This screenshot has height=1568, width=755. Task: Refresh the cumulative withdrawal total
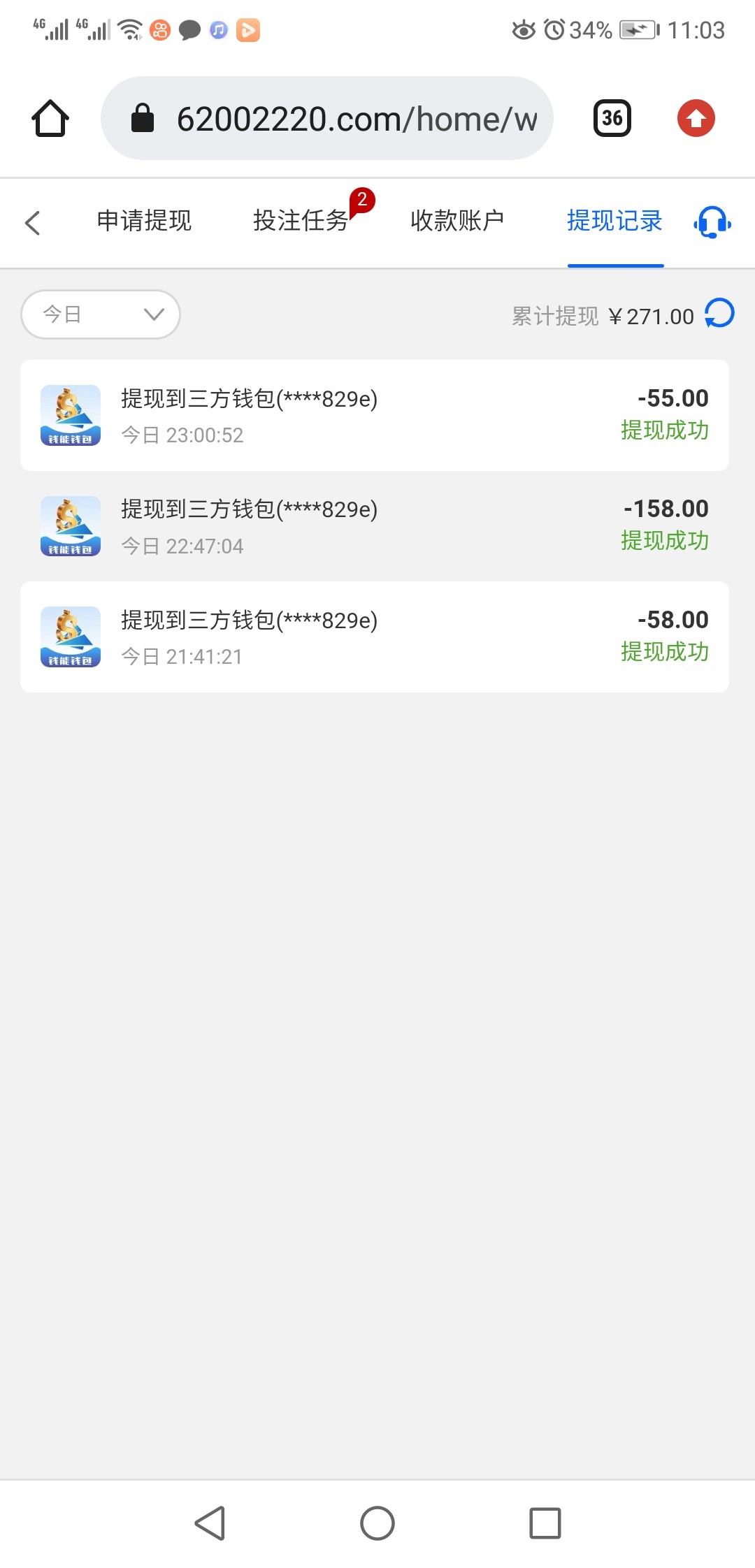tap(719, 313)
